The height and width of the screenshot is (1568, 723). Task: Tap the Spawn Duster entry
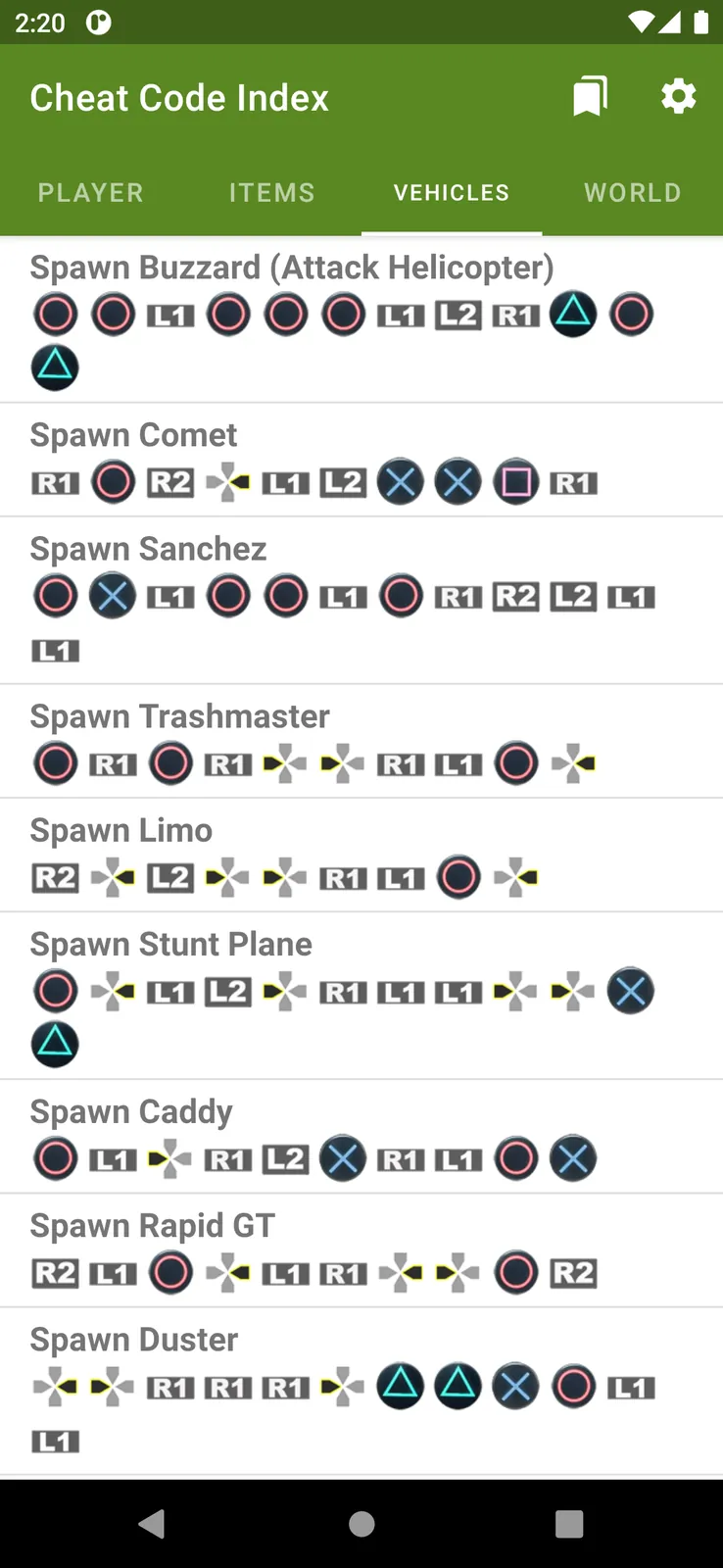pos(361,1392)
